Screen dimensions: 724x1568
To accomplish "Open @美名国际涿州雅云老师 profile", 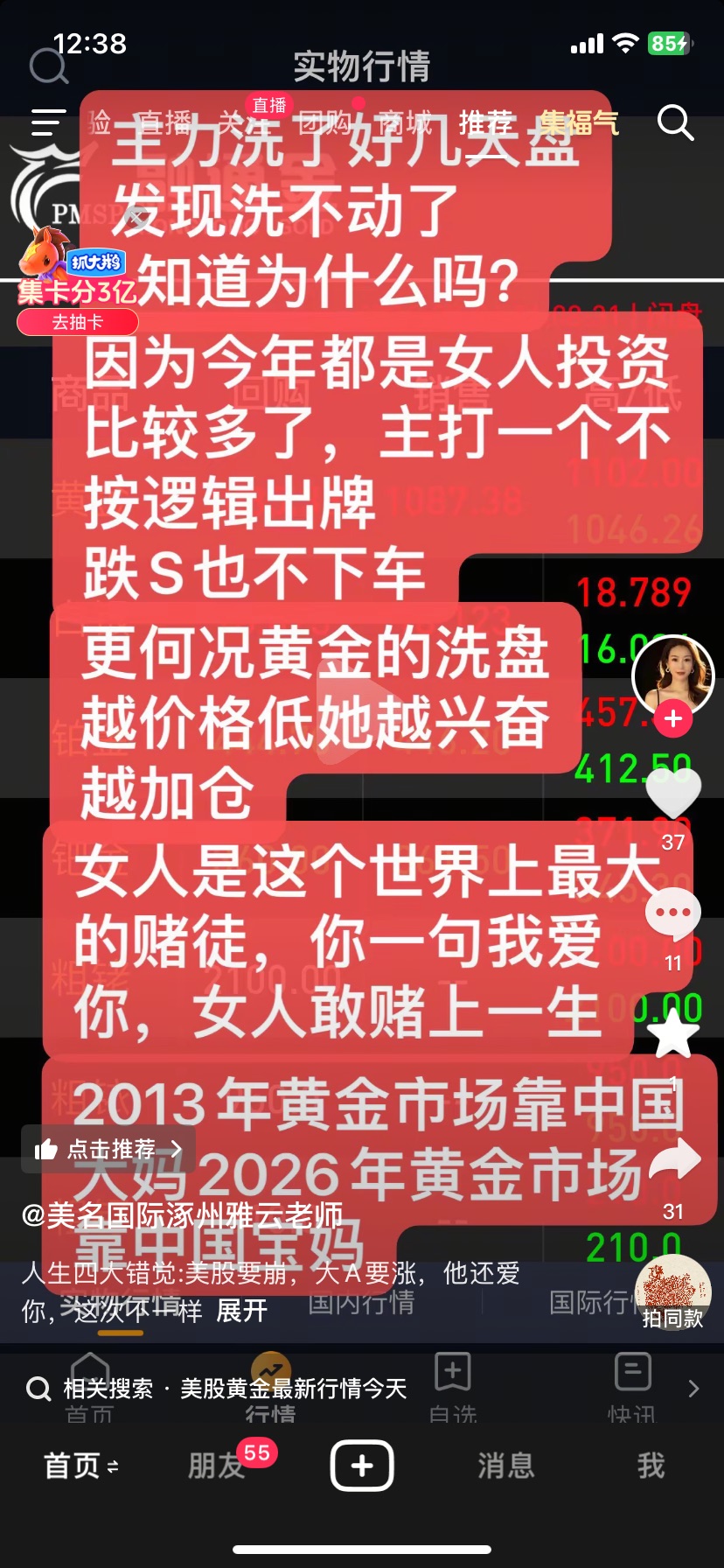I will click(182, 1214).
